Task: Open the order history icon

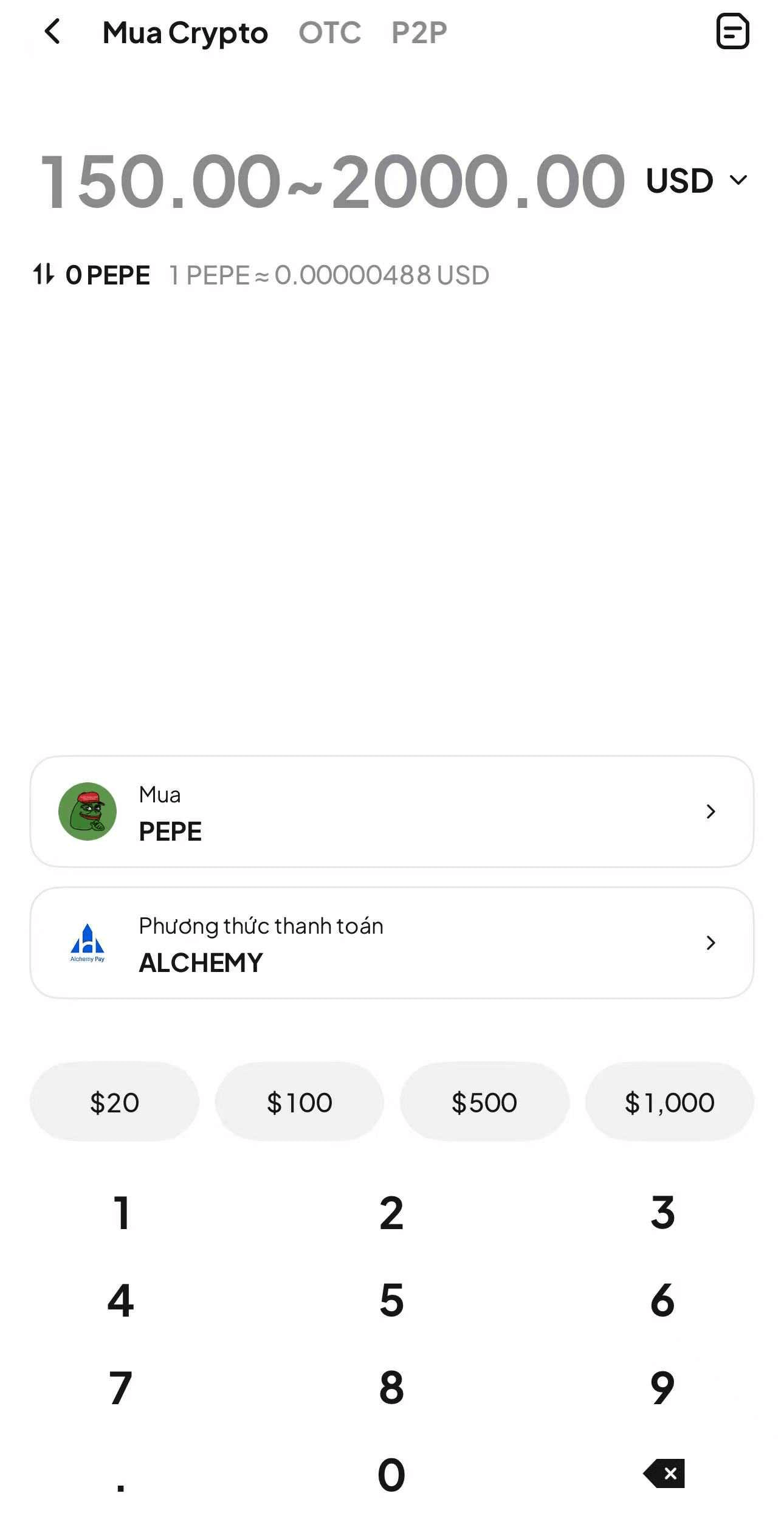Action: [732, 32]
